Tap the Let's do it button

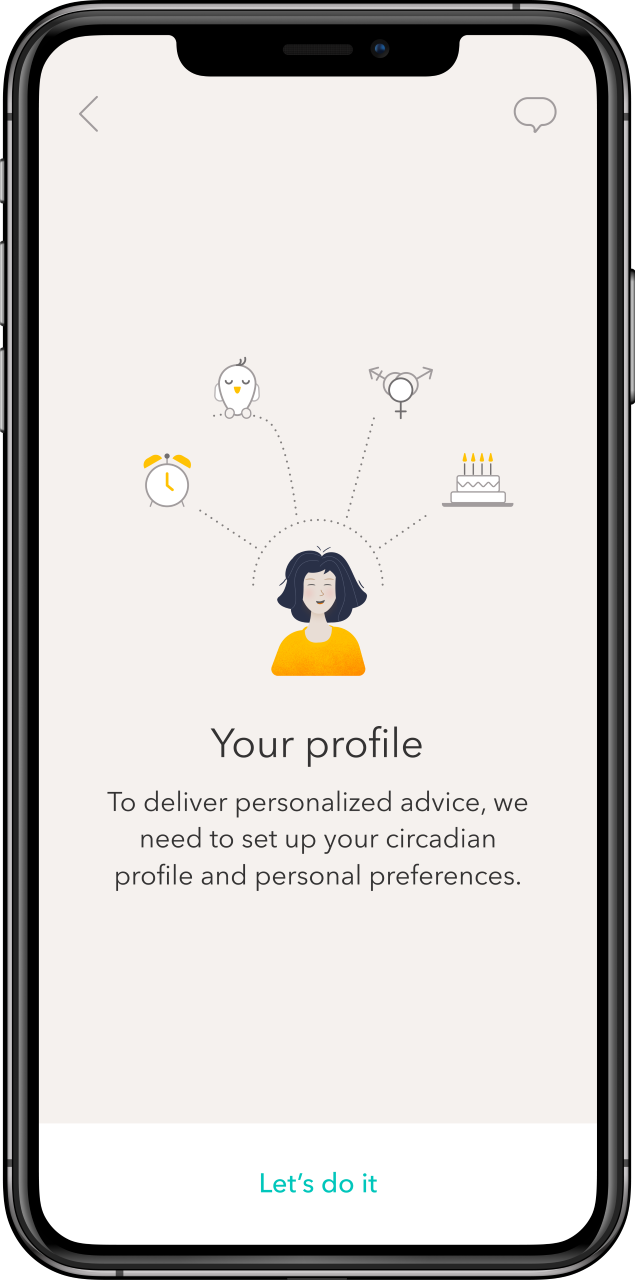pos(318,1184)
